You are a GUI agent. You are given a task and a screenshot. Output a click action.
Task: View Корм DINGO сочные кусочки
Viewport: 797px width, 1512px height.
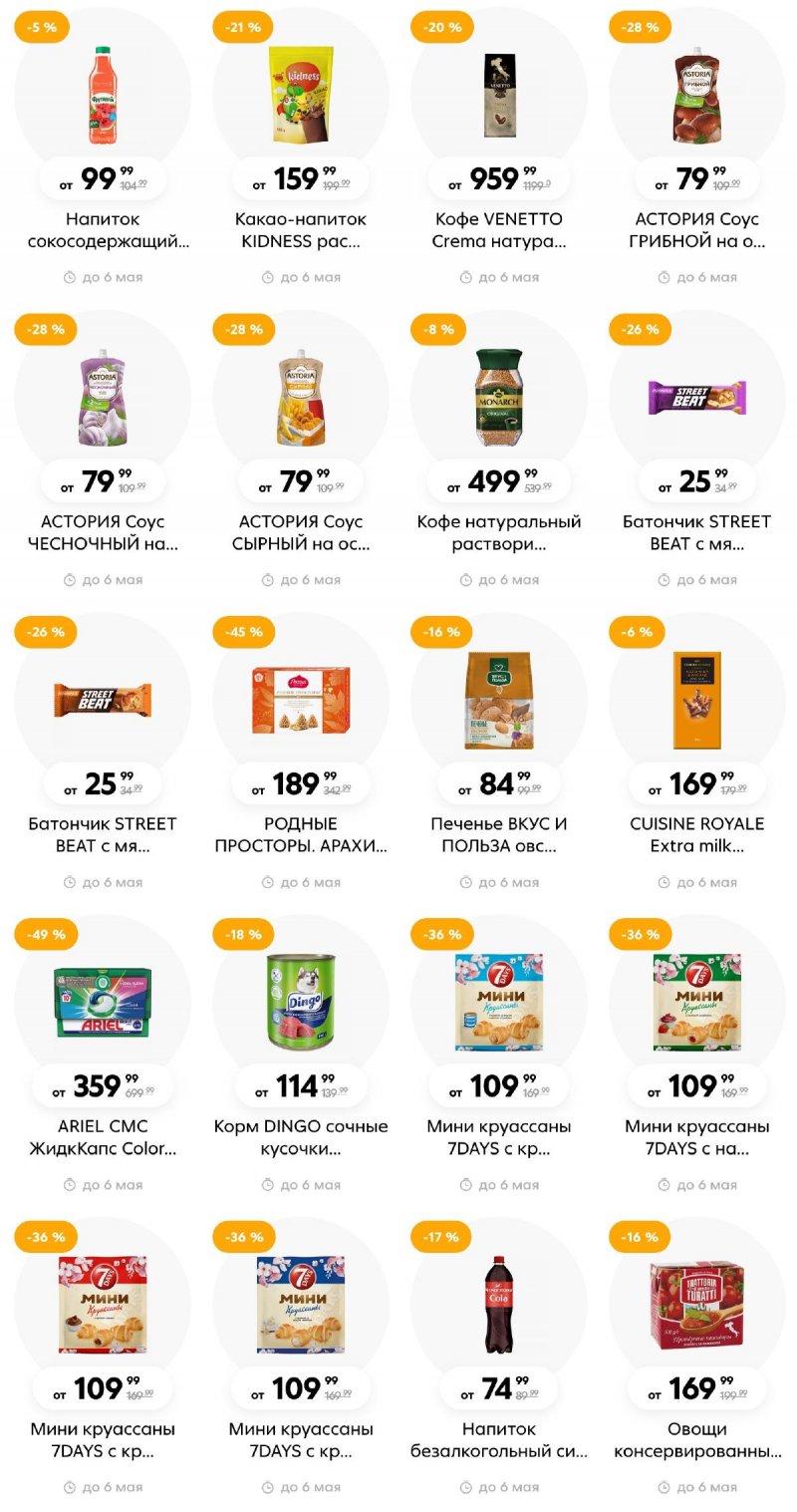click(x=301, y=1000)
